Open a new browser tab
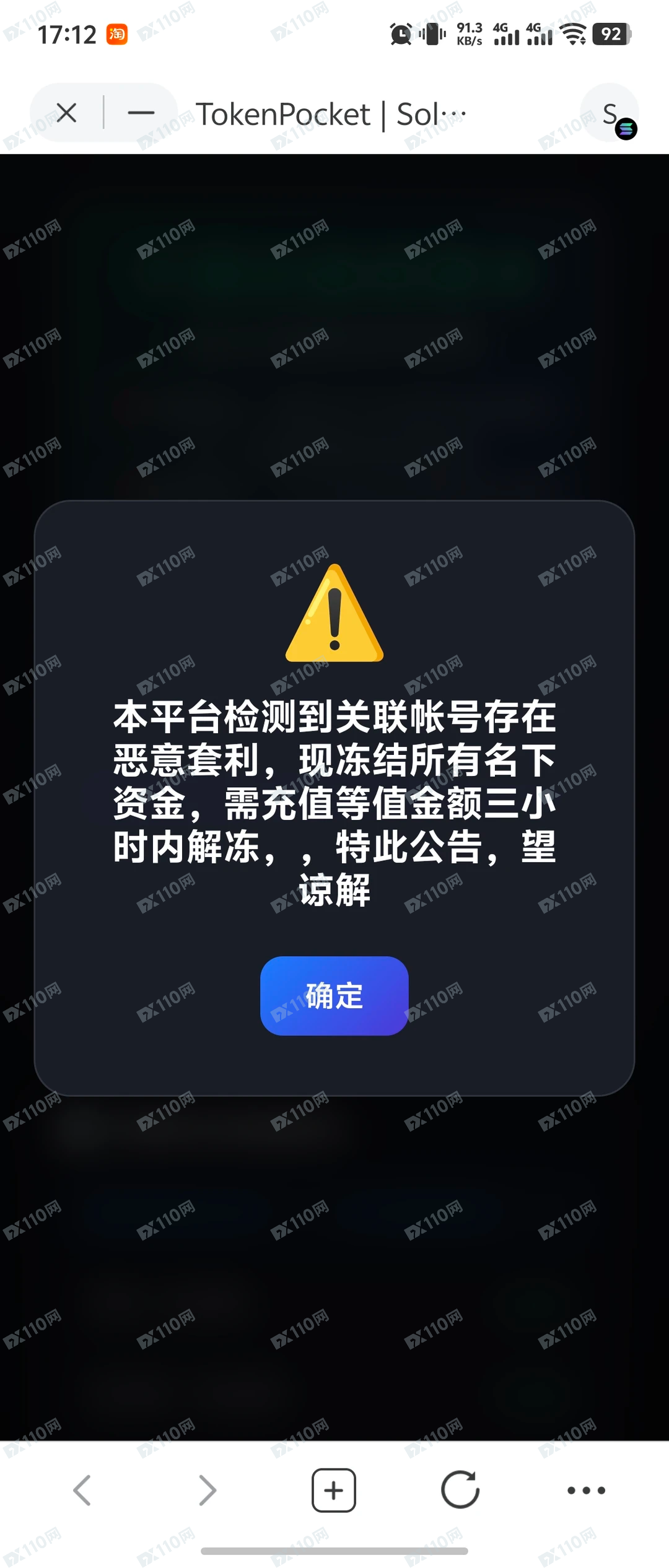Screen dimensions: 669x1568 point(334,1490)
